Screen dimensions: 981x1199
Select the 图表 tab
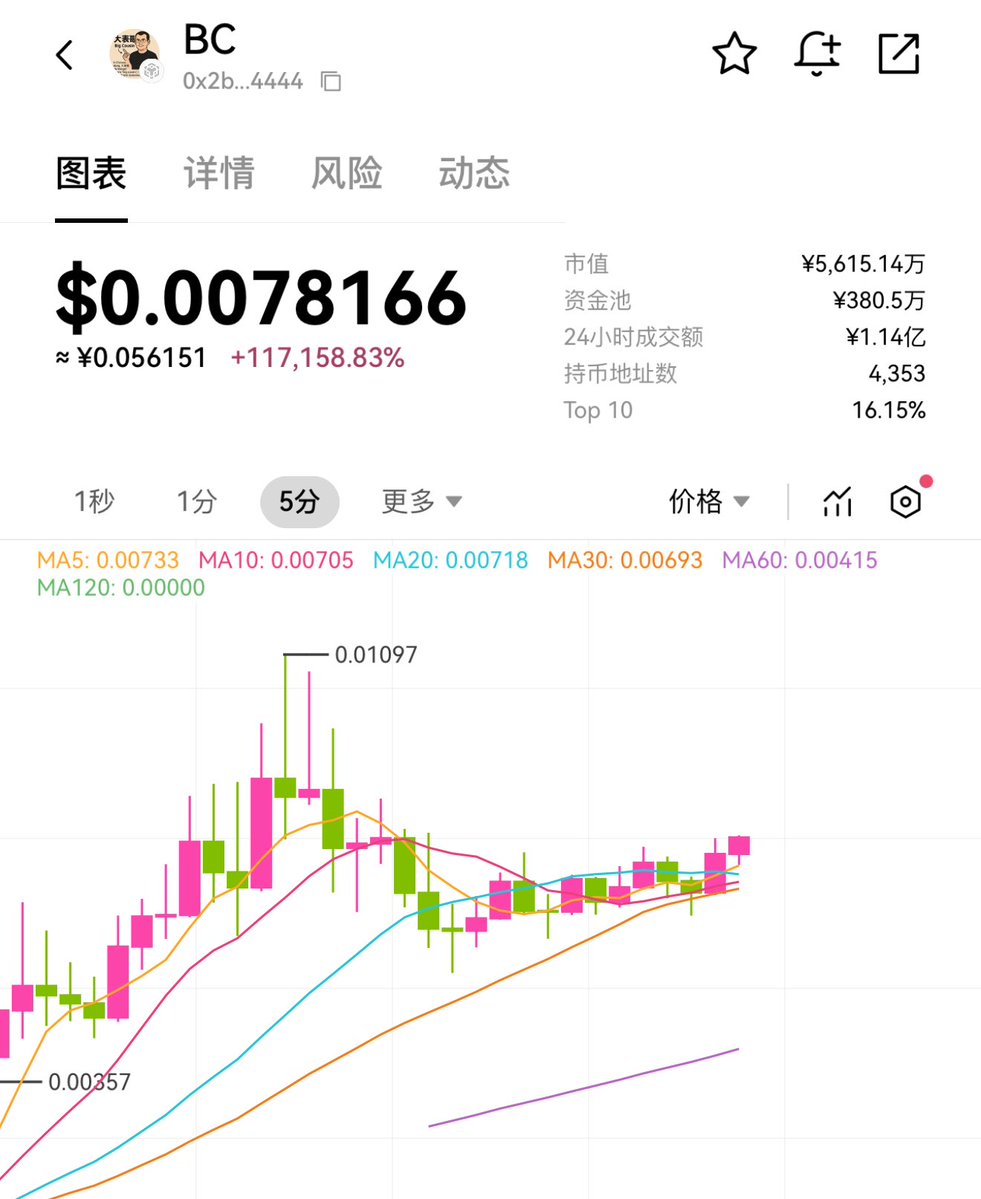[x=91, y=173]
